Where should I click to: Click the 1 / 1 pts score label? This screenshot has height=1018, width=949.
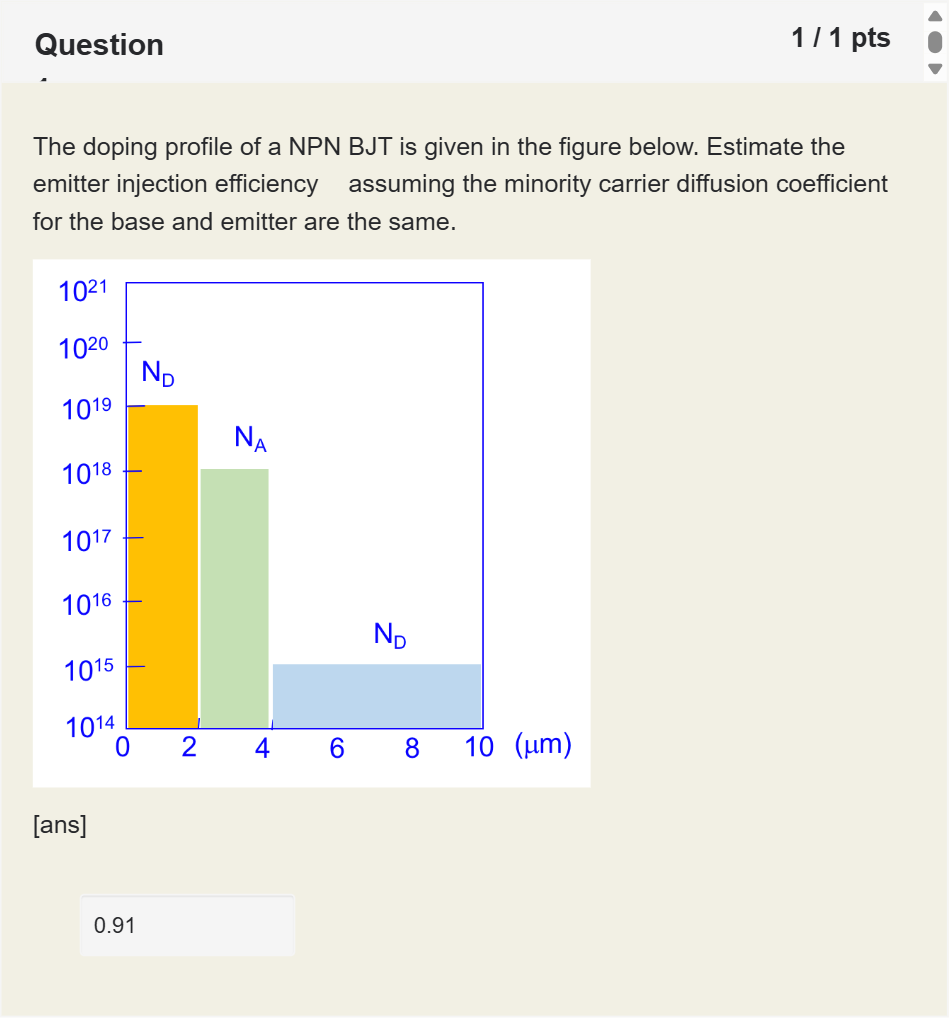(x=841, y=38)
